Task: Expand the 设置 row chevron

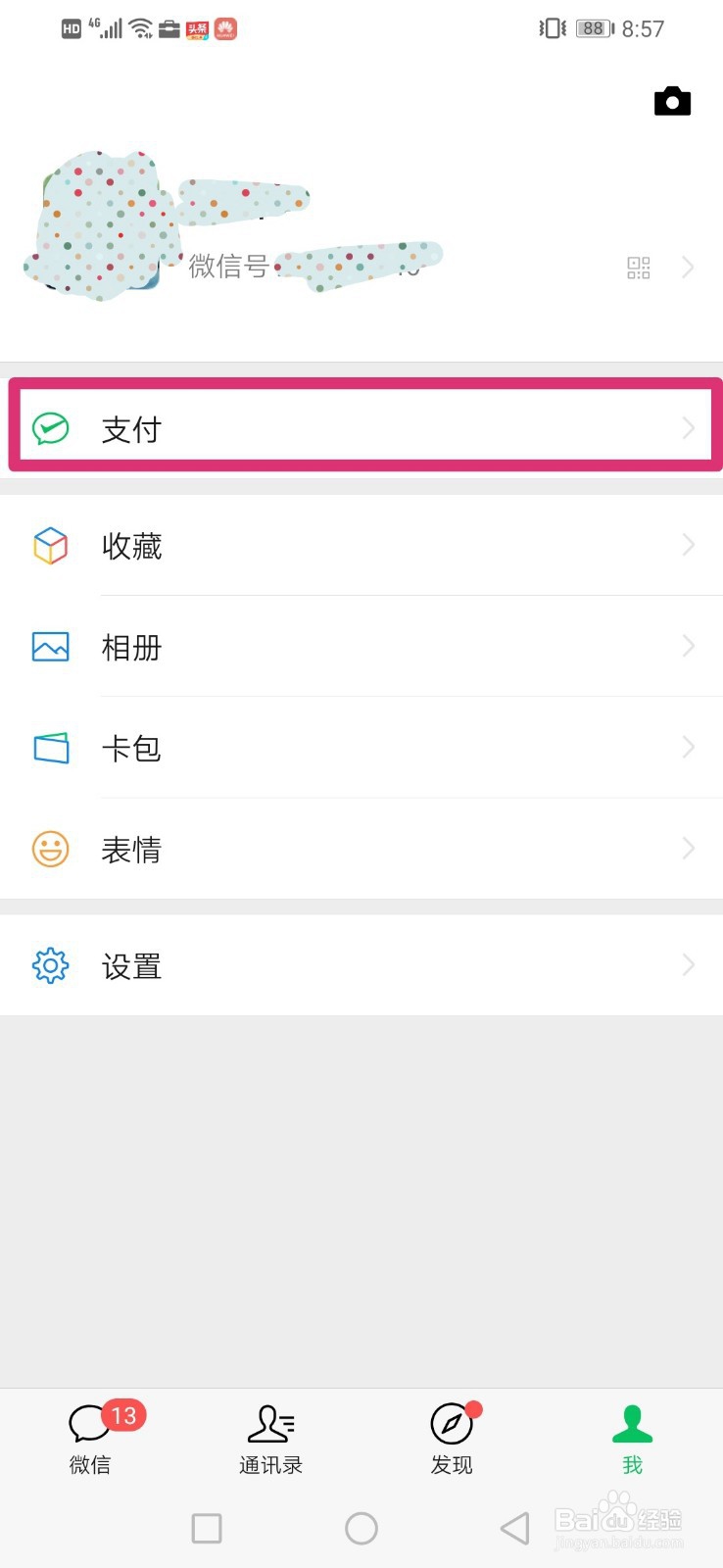Action: (688, 965)
